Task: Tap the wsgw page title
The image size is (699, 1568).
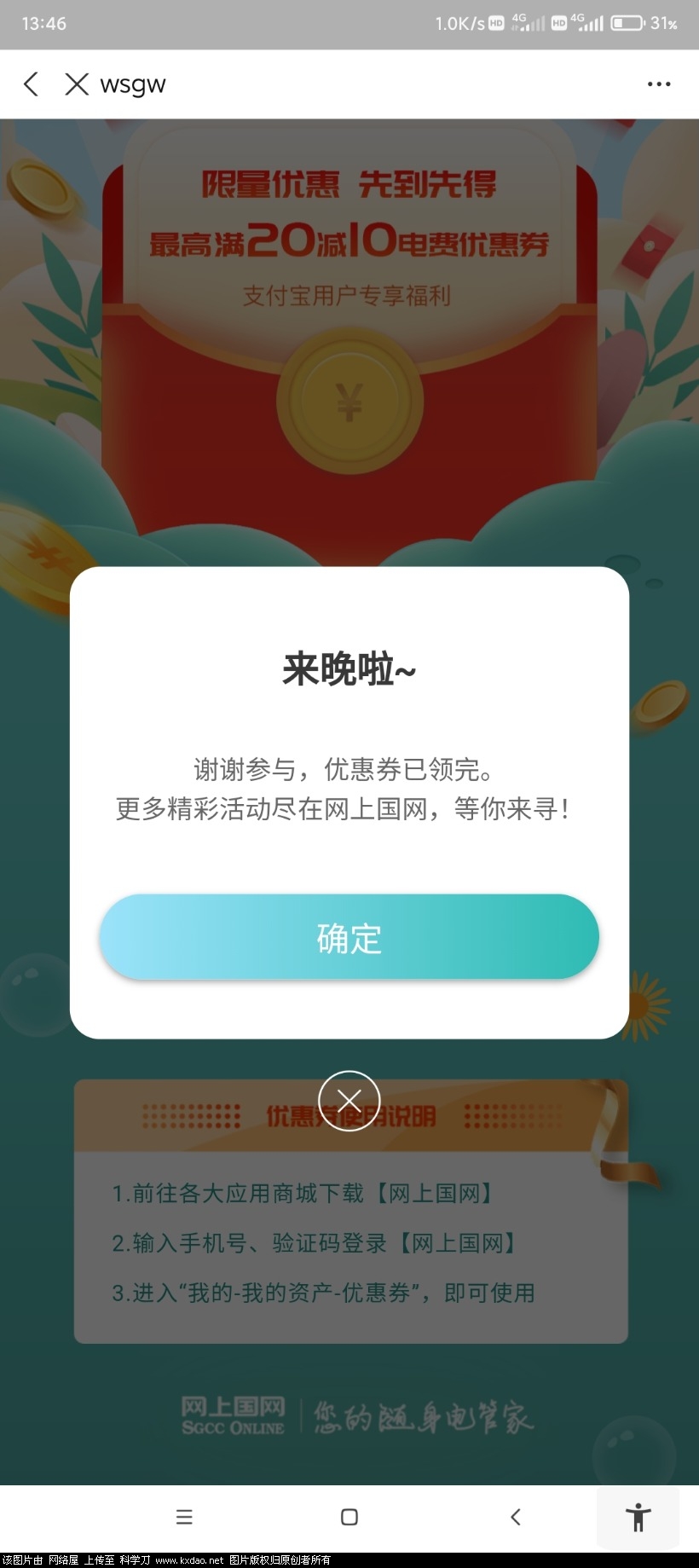Action: pyautogui.click(x=133, y=84)
